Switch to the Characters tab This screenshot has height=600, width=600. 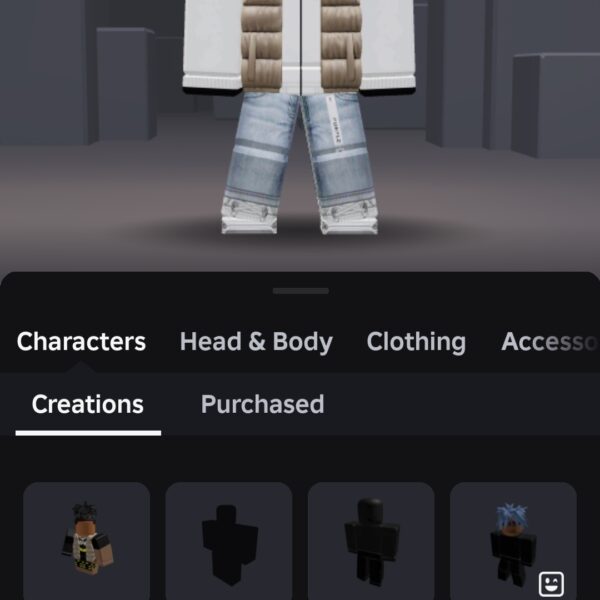(81, 342)
